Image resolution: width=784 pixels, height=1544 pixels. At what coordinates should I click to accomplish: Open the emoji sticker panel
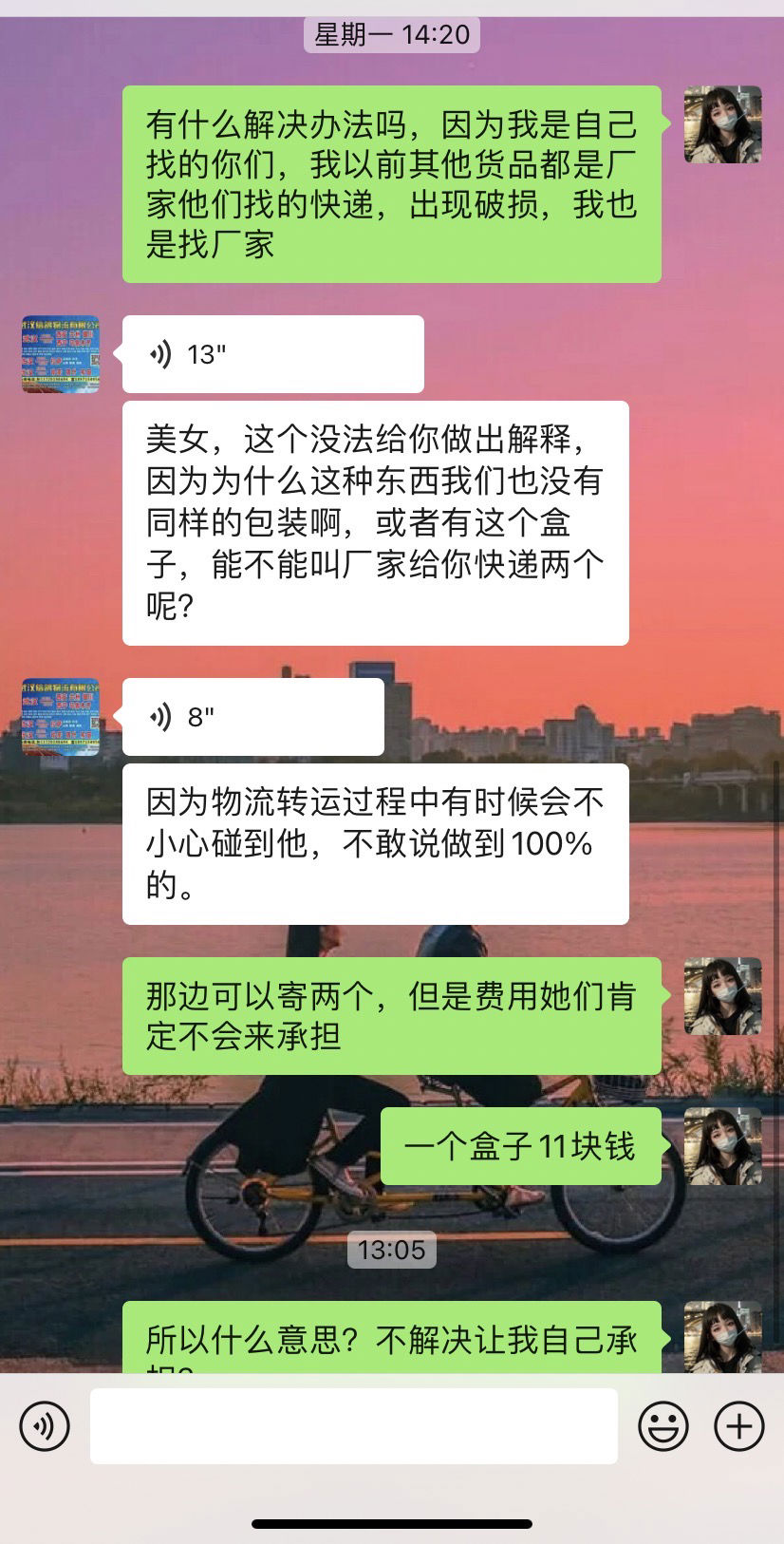(x=663, y=1425)
